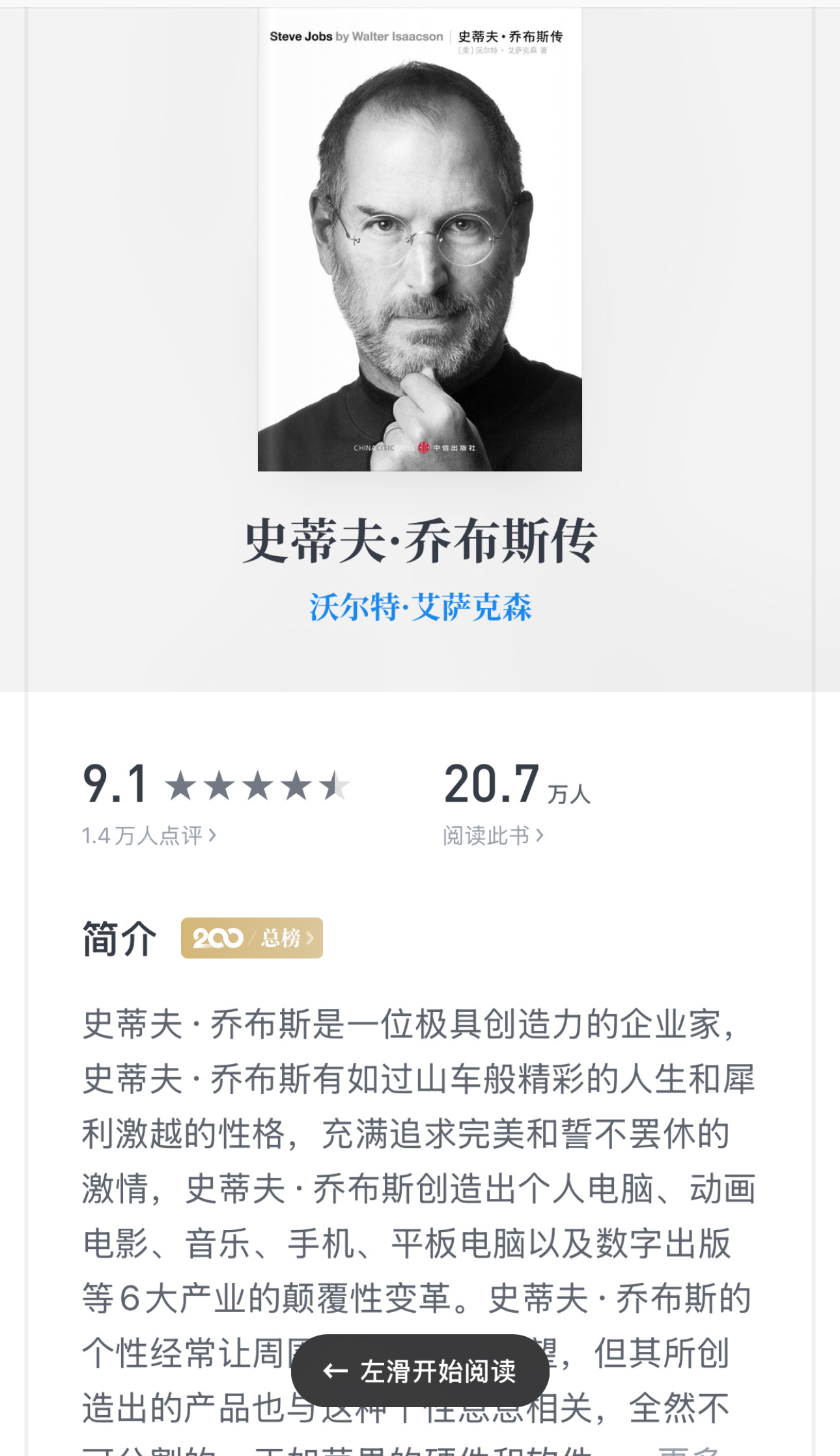The height and width of the screenshot is (1456, 840).
Task: Tap the Steve Jobs book cover
Action: [x=420, y=240]
